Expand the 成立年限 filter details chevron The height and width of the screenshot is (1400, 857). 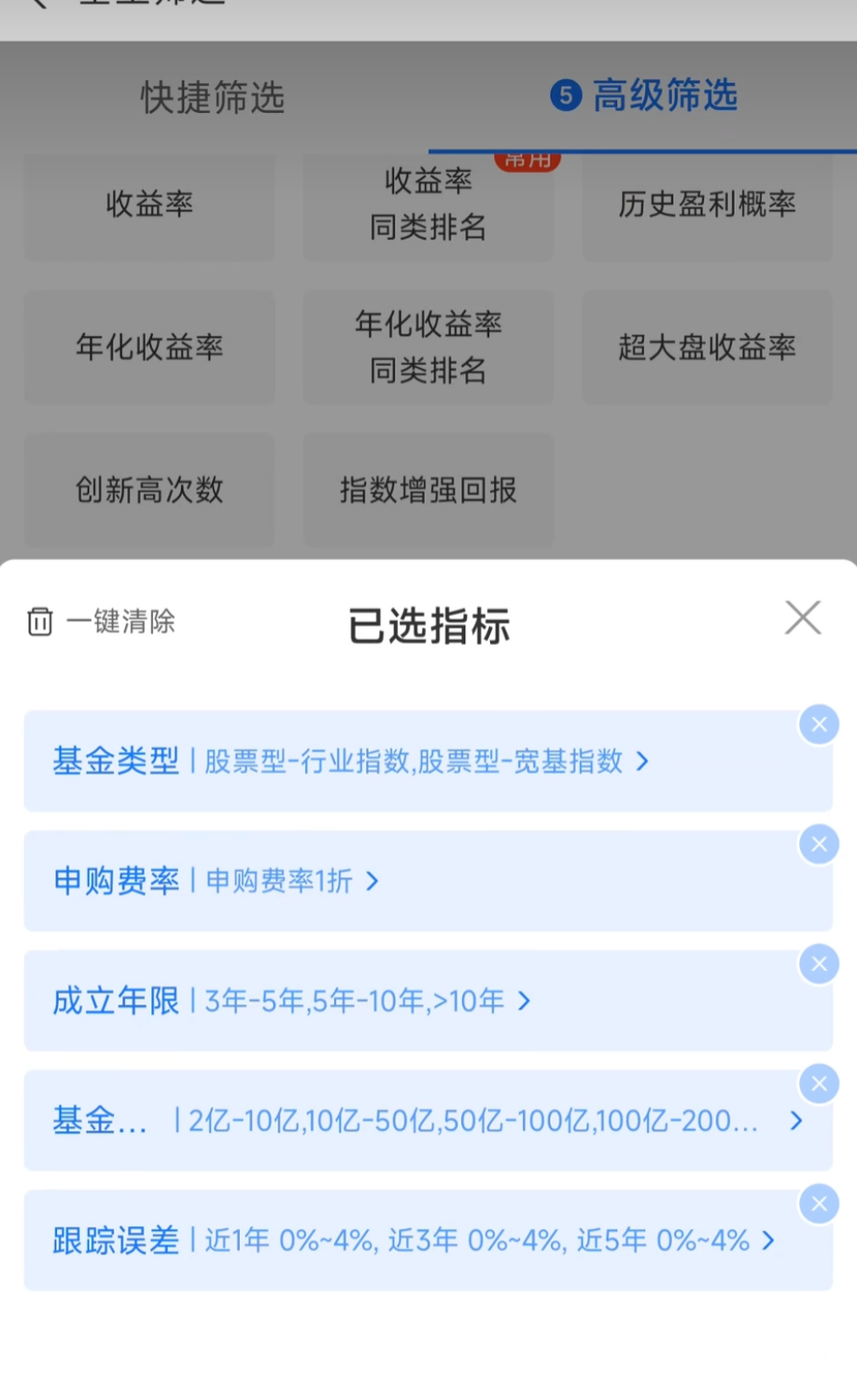click(x=524, y=1001)
